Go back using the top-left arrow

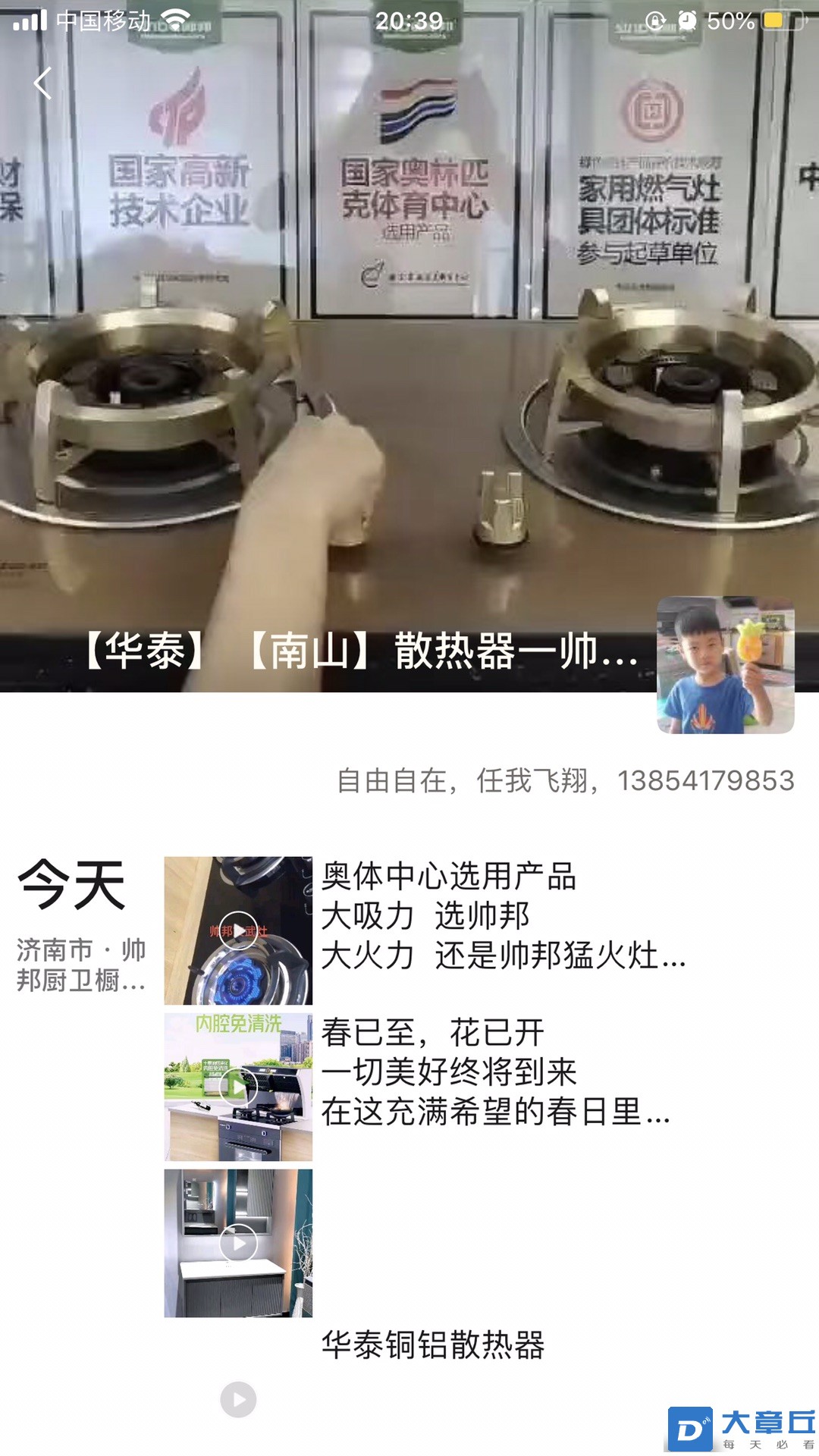coord(43,83)
